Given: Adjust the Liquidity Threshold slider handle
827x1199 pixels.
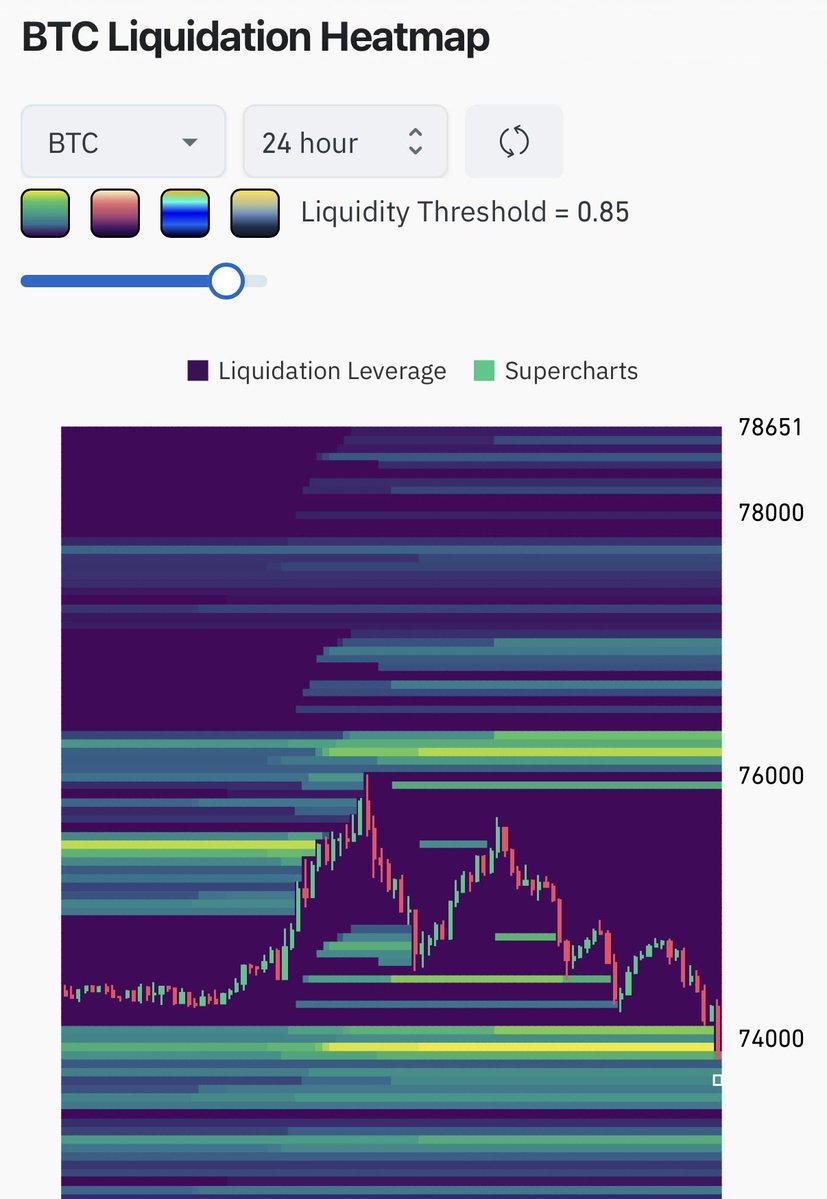Looking at the screenshot, I should point(227,281).
